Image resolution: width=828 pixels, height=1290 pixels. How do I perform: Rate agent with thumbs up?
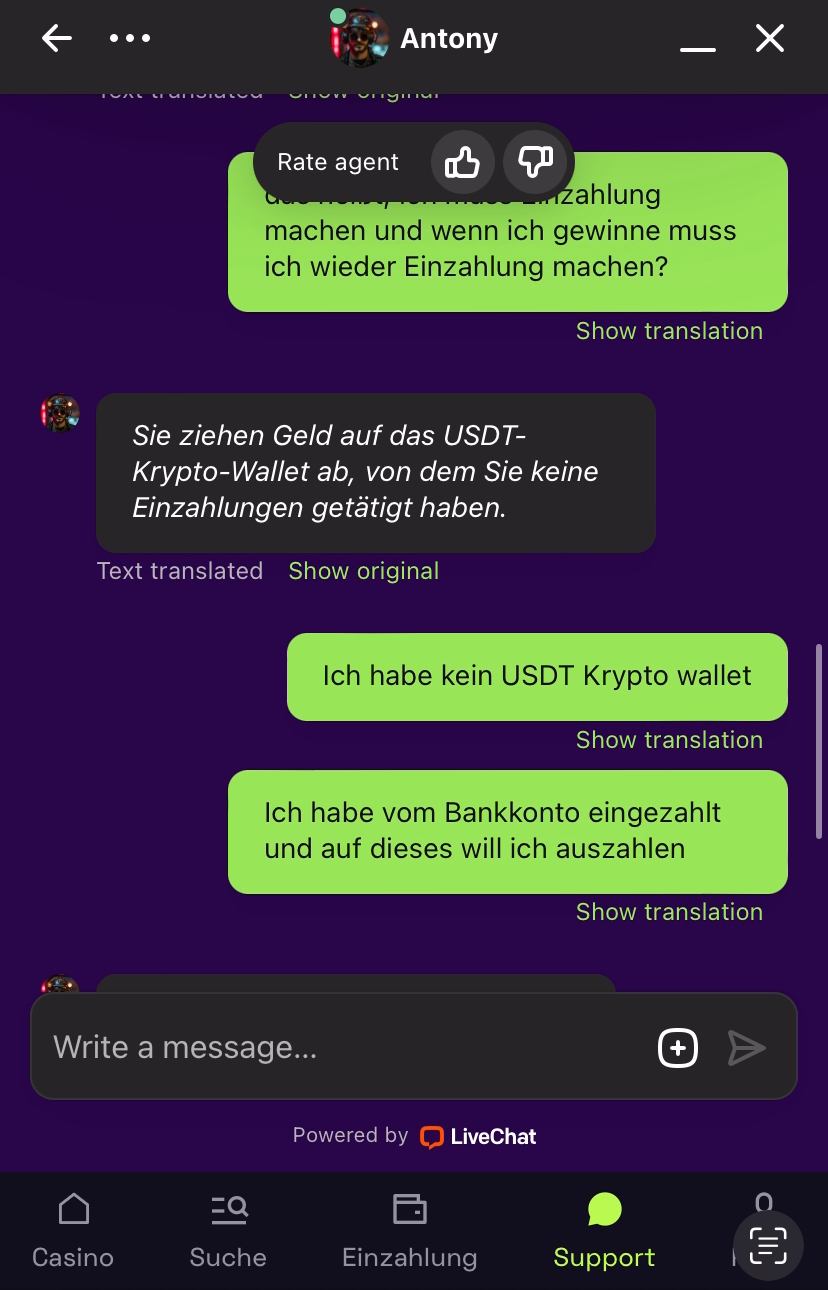click(462, 162)
